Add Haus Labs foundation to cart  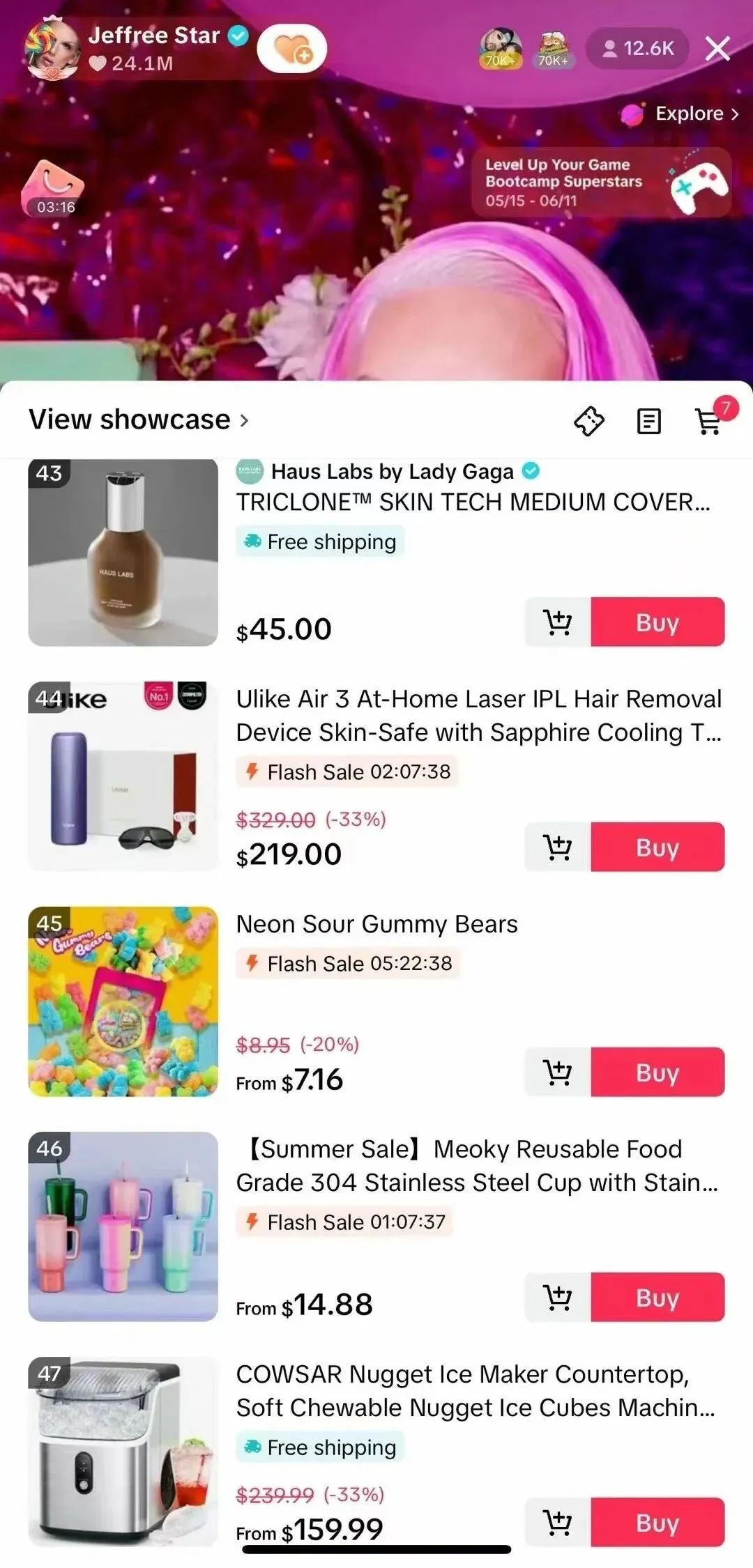click(x=558, y=622)
